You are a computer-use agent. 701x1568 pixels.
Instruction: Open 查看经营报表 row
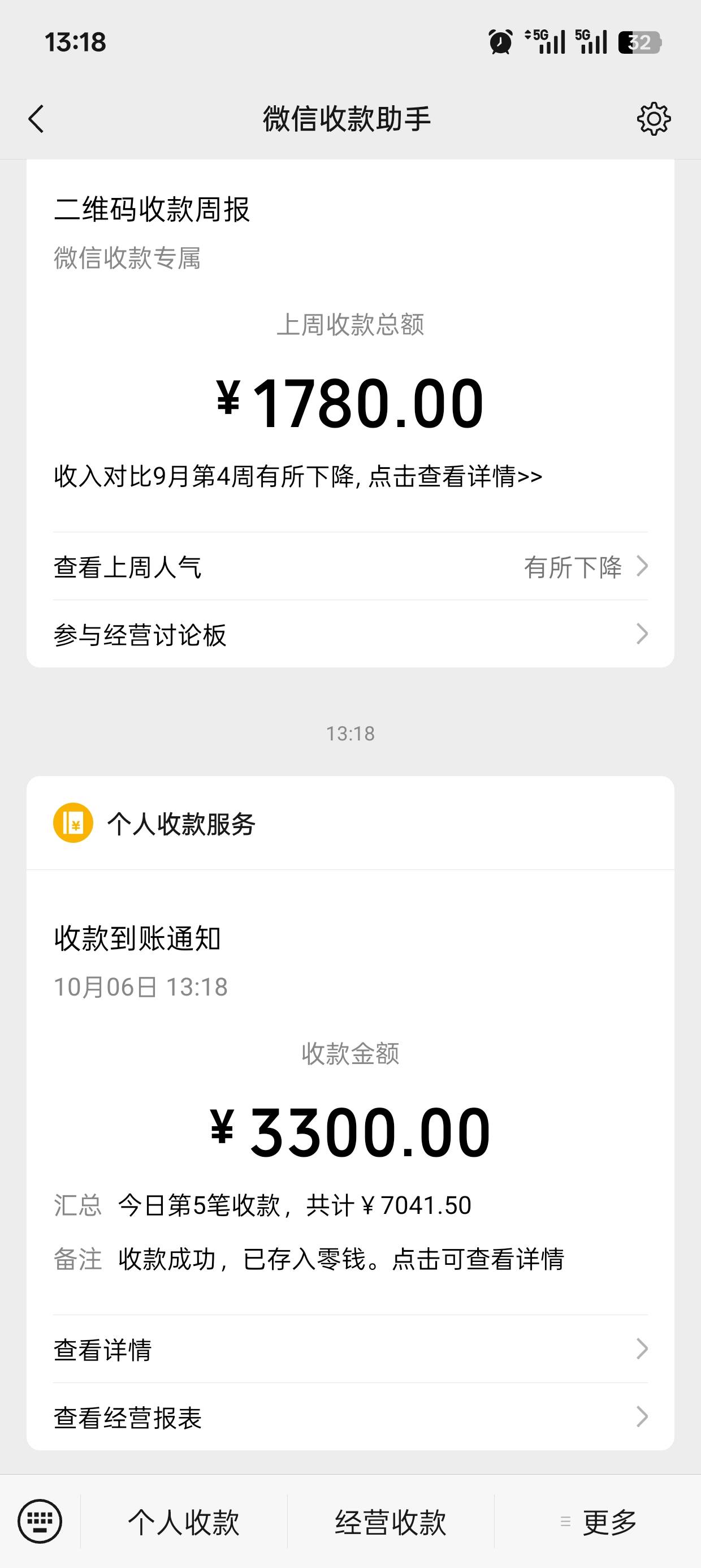point(350,1417)
